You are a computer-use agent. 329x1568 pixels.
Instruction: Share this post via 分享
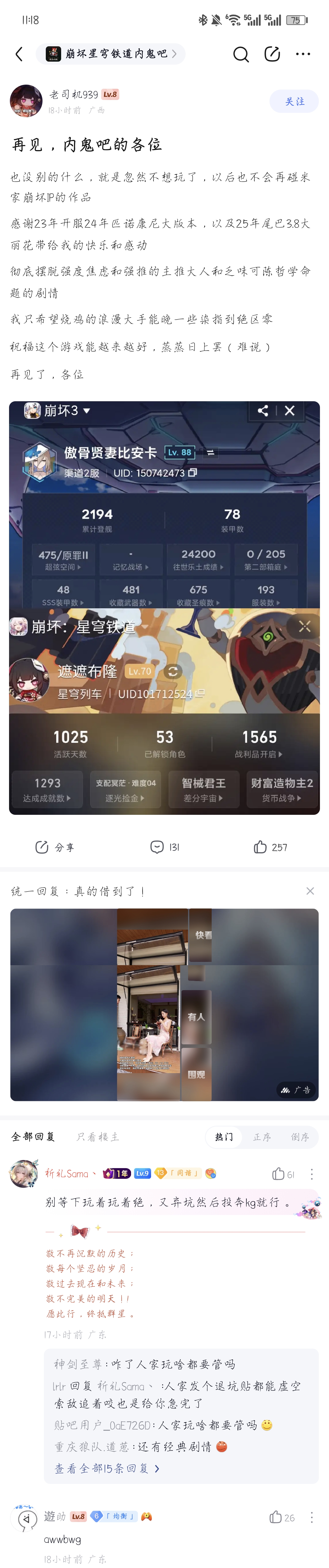[55, 847]
